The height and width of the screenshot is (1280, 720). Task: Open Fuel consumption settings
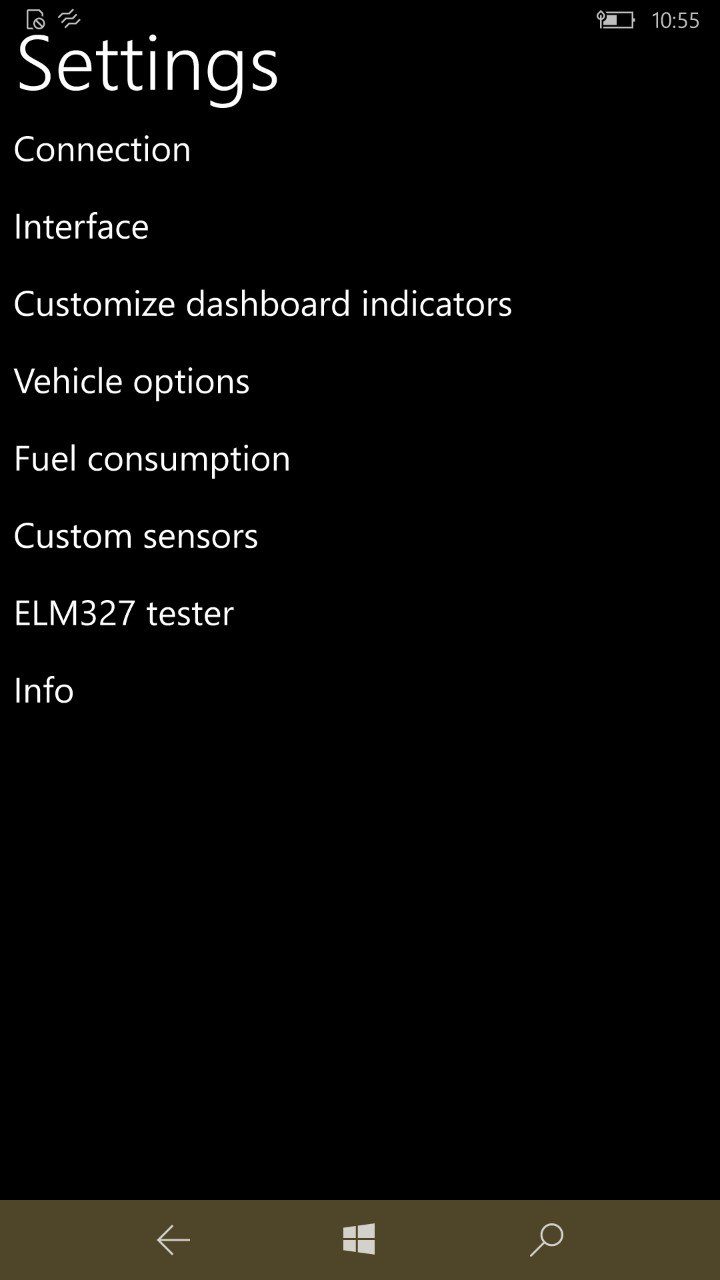pyautogui.click(x=152, y=459)
